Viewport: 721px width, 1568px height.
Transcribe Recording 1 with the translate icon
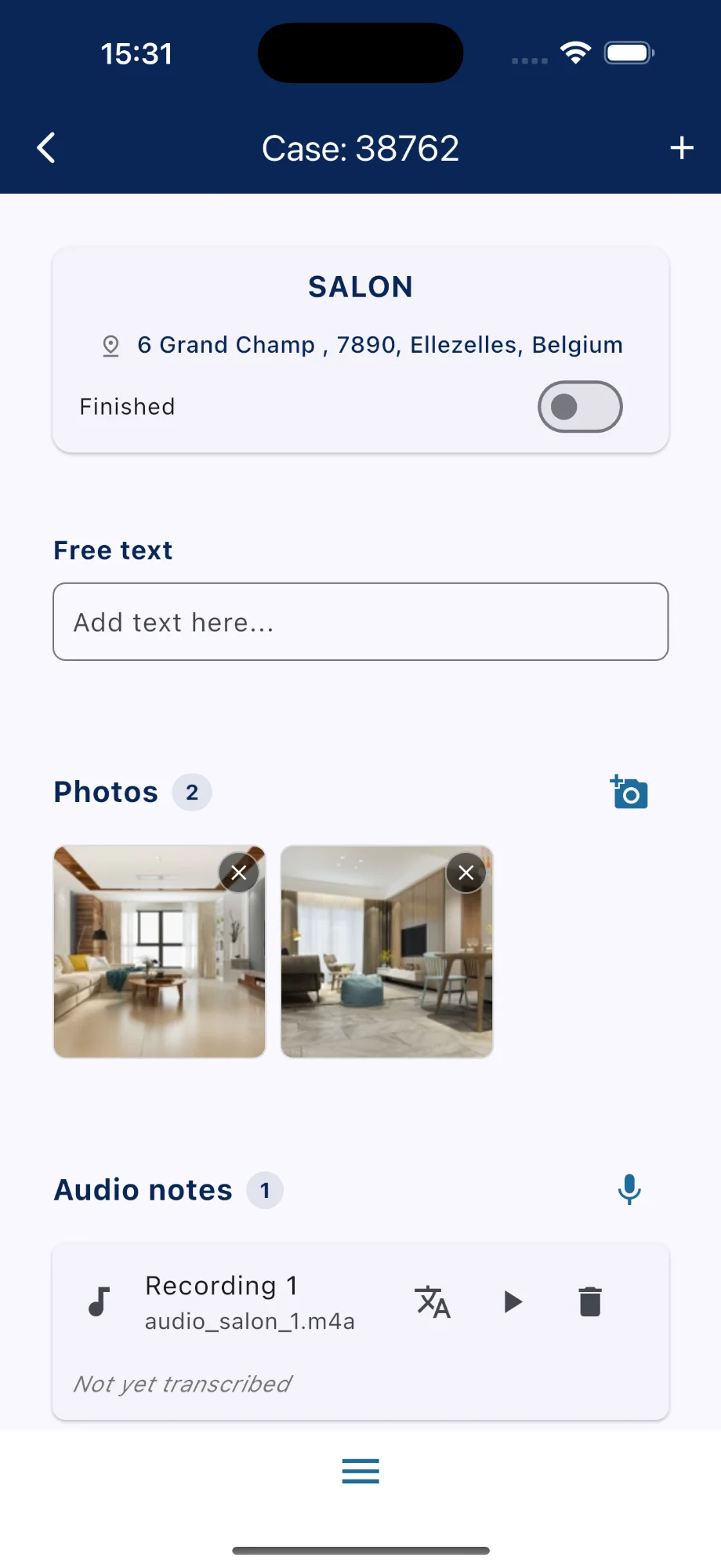[x=433, y=1302]
